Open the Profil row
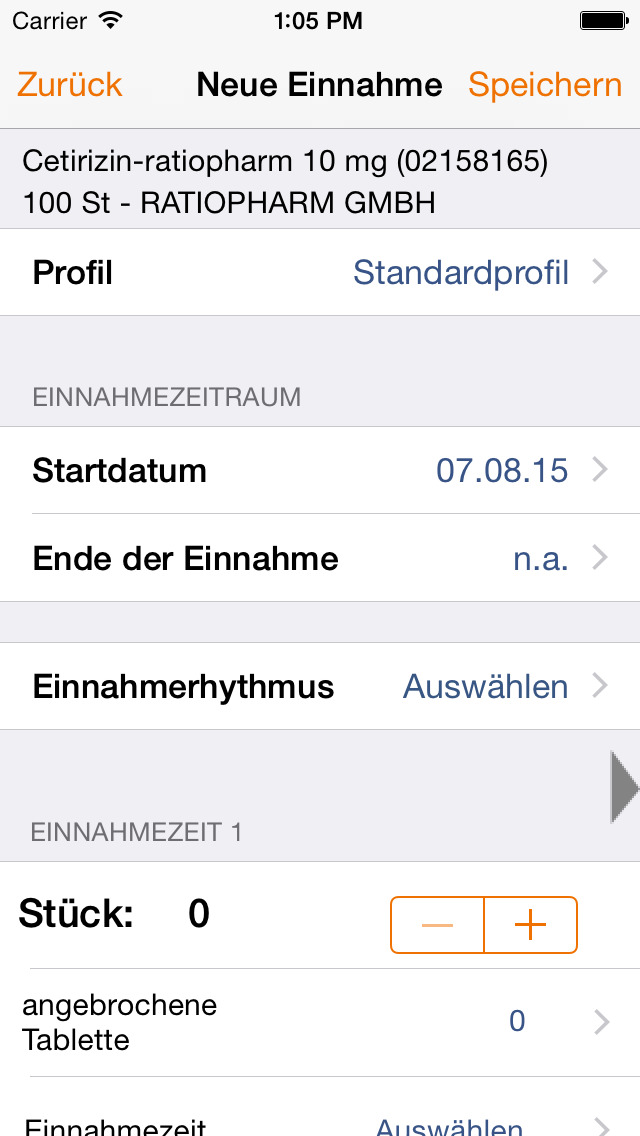 point(320,272)
